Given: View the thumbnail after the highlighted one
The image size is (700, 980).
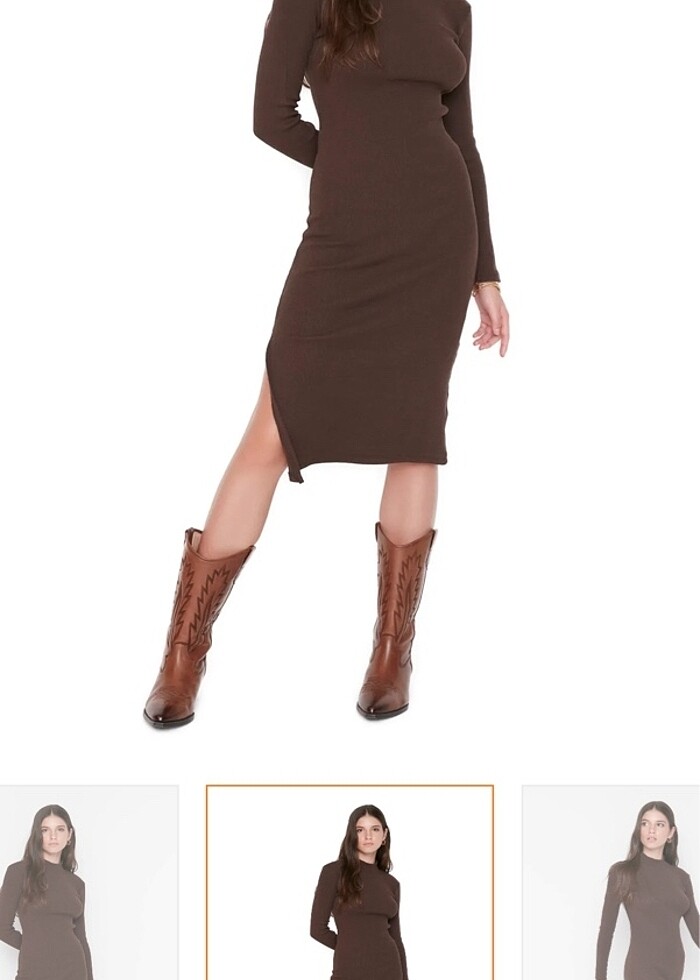Looking at the screenshot, I should [x=612, y=883].
